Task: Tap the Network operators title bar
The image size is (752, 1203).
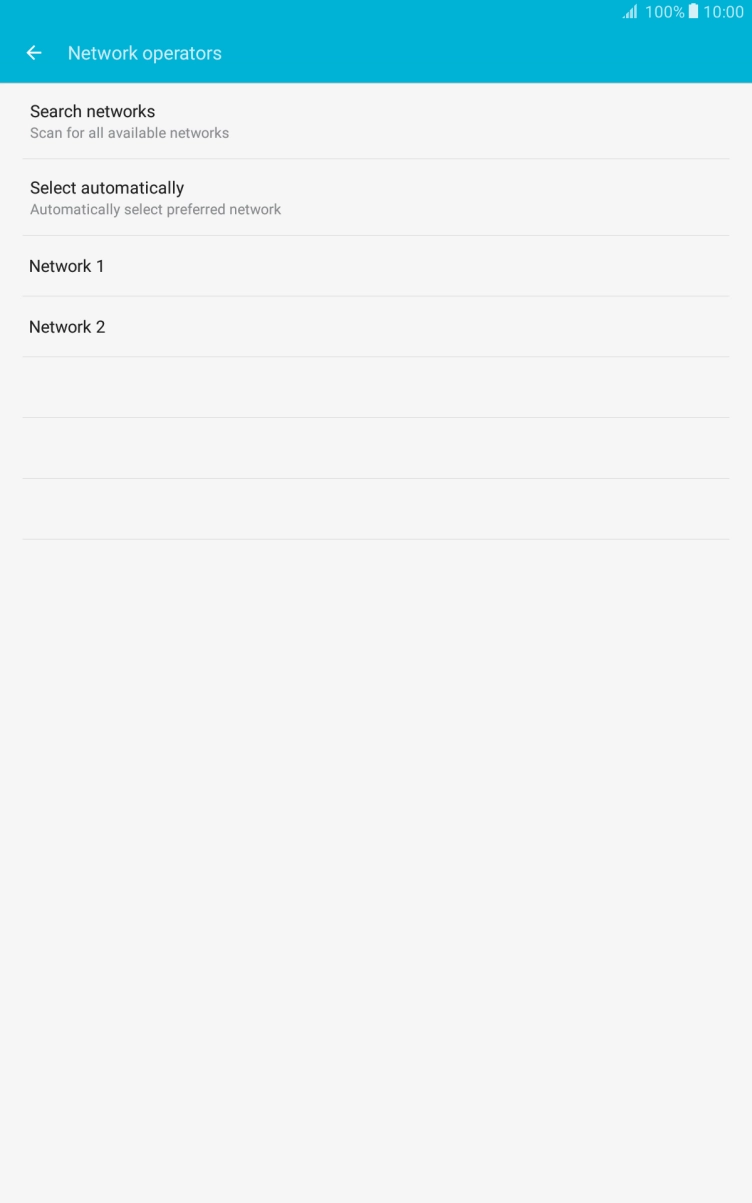Action: click(x=143, y=53)
